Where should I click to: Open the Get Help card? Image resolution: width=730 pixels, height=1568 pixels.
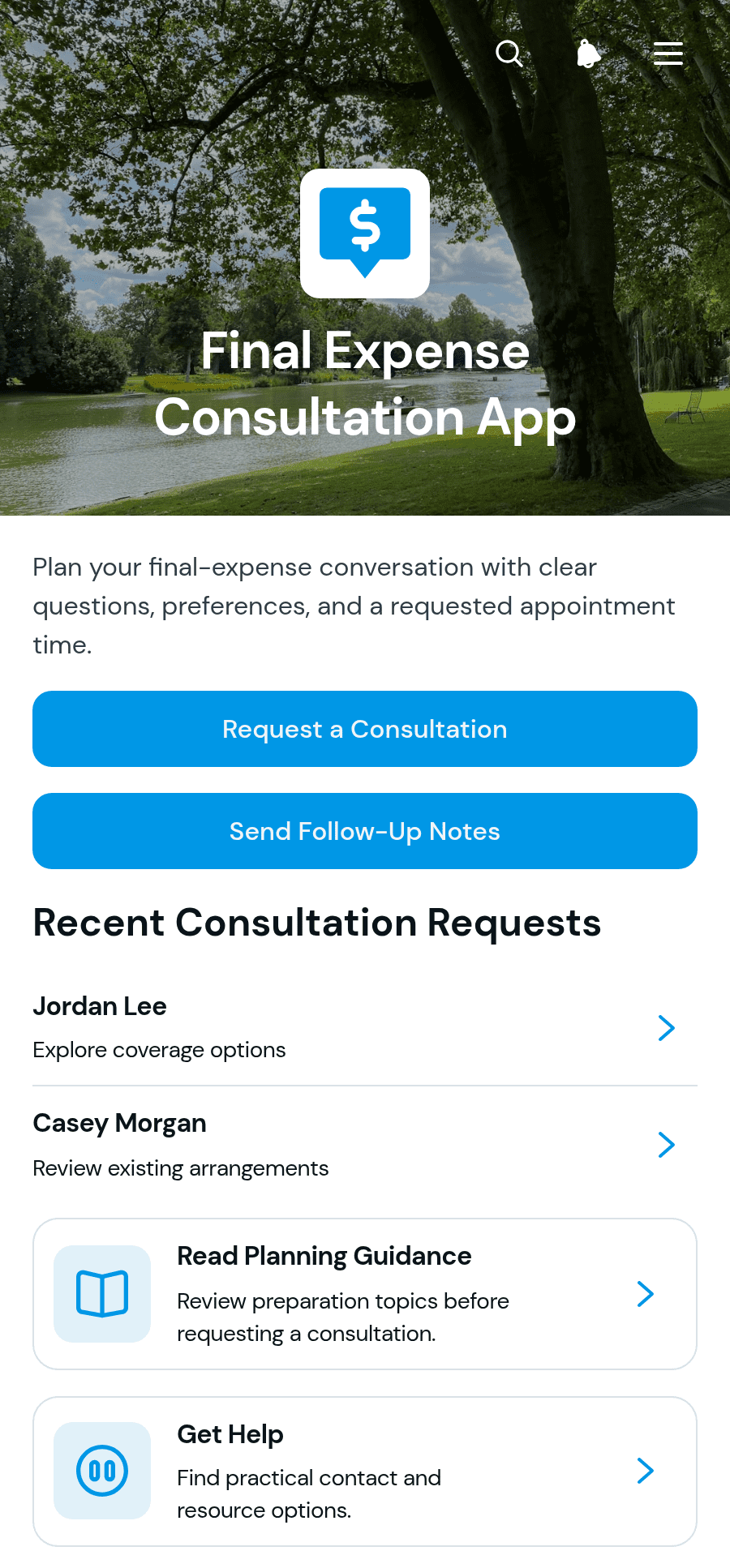365,1472
